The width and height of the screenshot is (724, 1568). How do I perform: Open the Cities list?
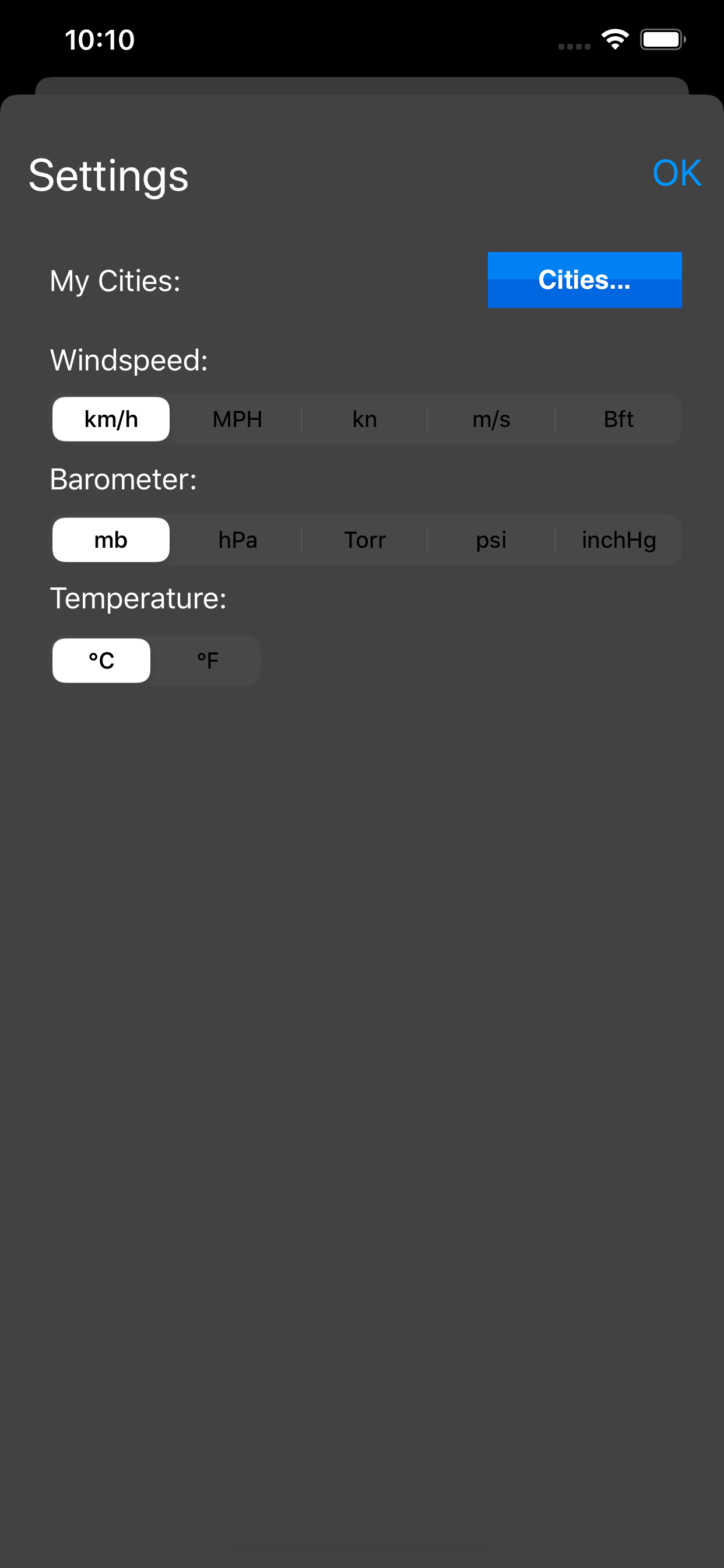click(x=584, y=280)
